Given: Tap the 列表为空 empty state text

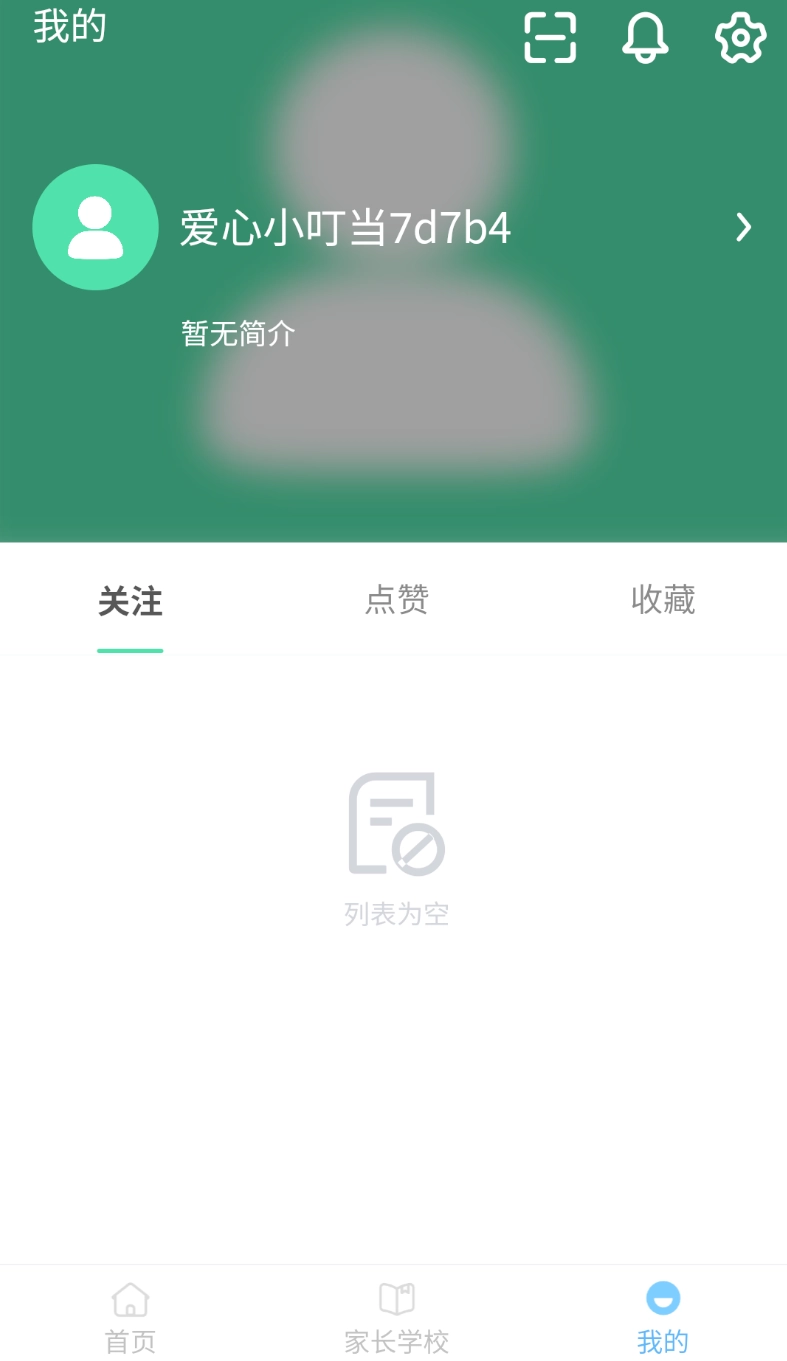Looking at the screenshot, I should click(x=396, y=912).
